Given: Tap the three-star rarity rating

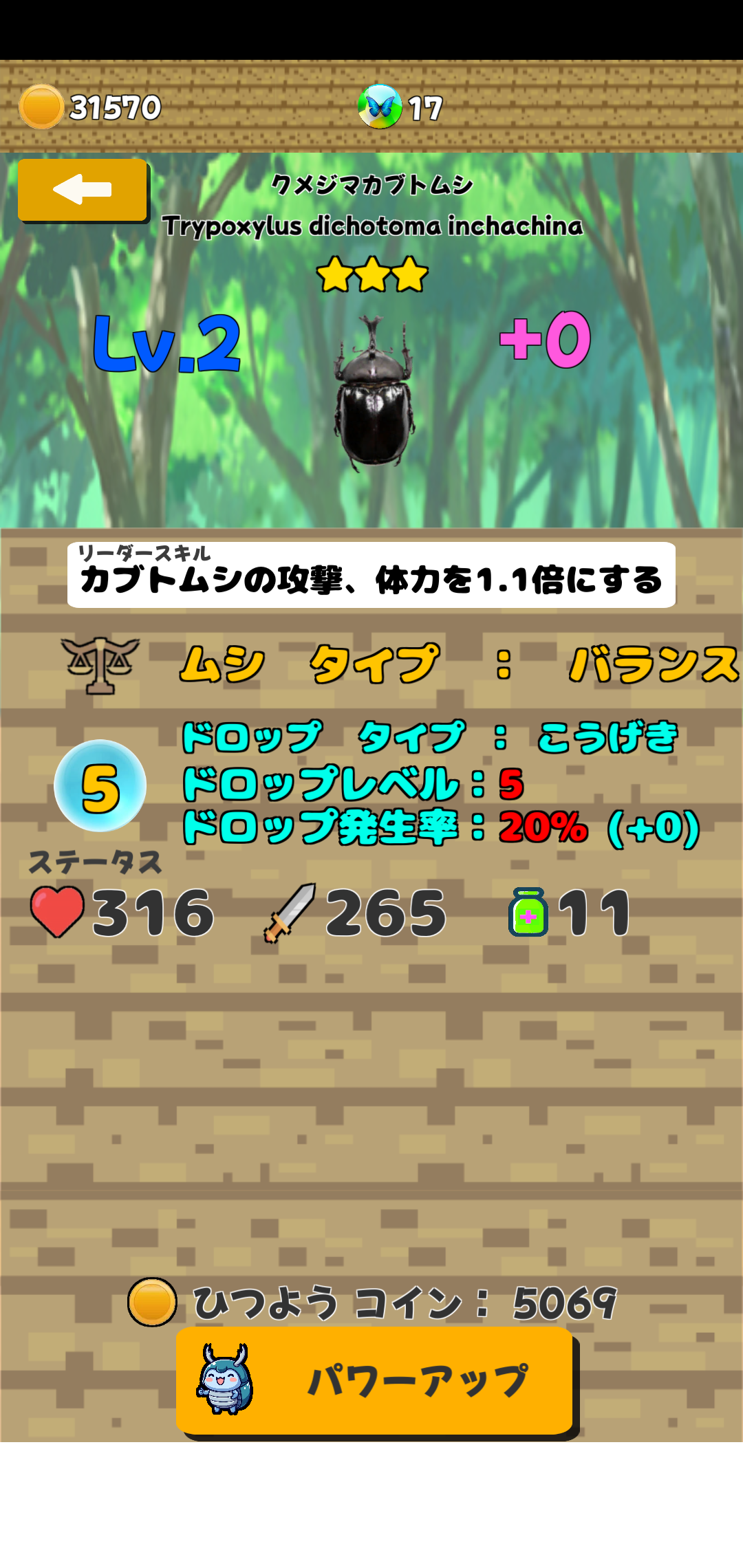Looking at the screenshot, I should click(x=371, y=274).
